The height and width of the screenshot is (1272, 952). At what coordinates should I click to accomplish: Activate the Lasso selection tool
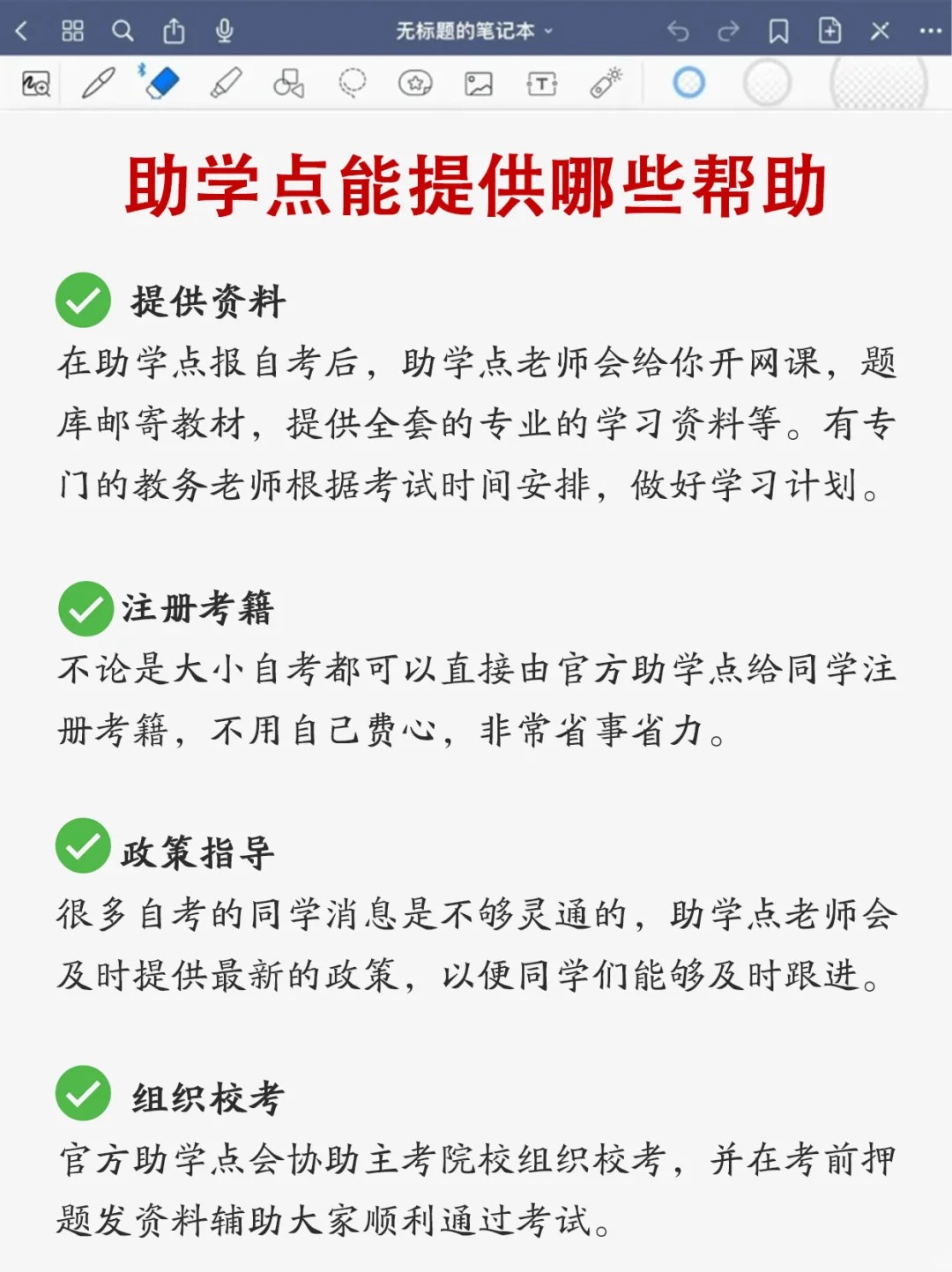(351, 84)
